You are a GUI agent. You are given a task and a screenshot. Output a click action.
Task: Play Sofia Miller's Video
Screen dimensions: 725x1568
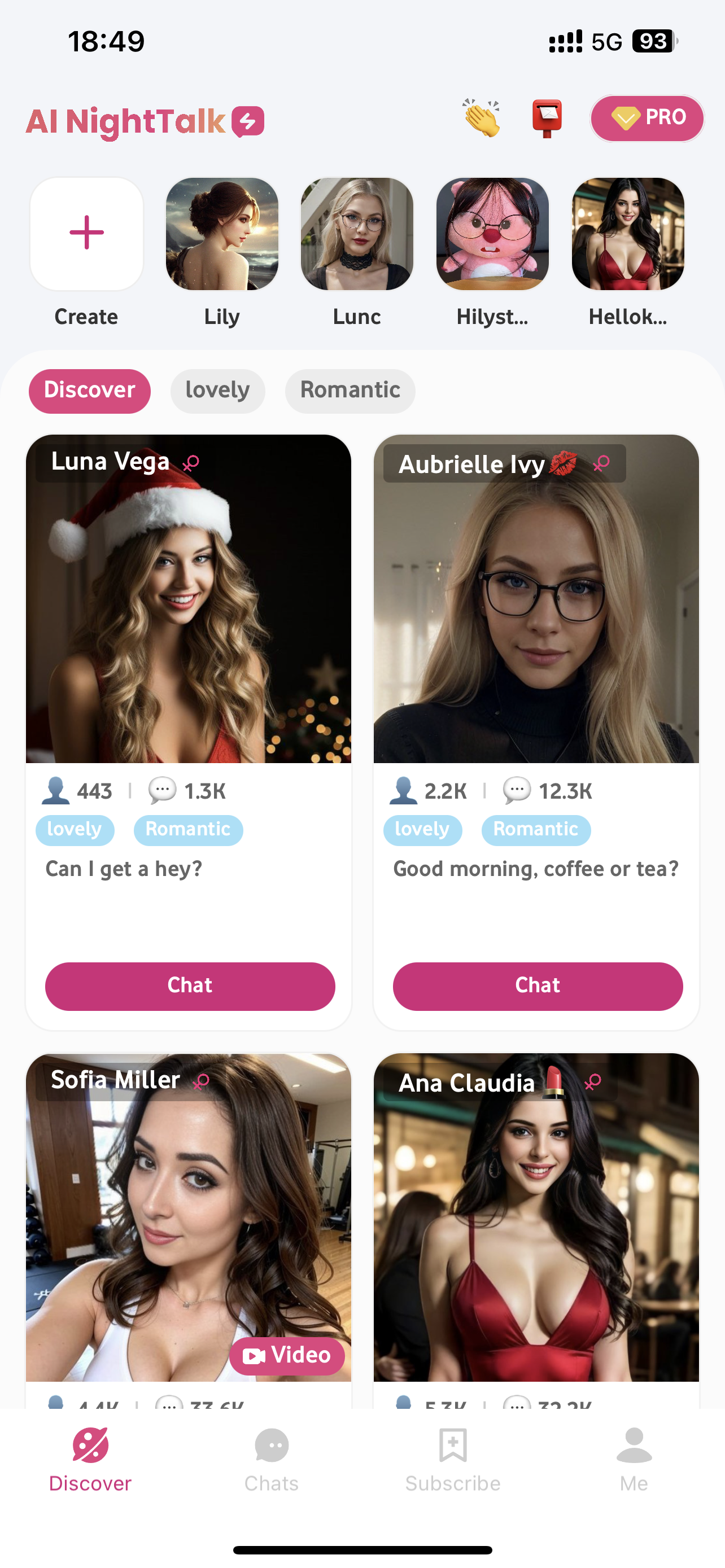287,1356
